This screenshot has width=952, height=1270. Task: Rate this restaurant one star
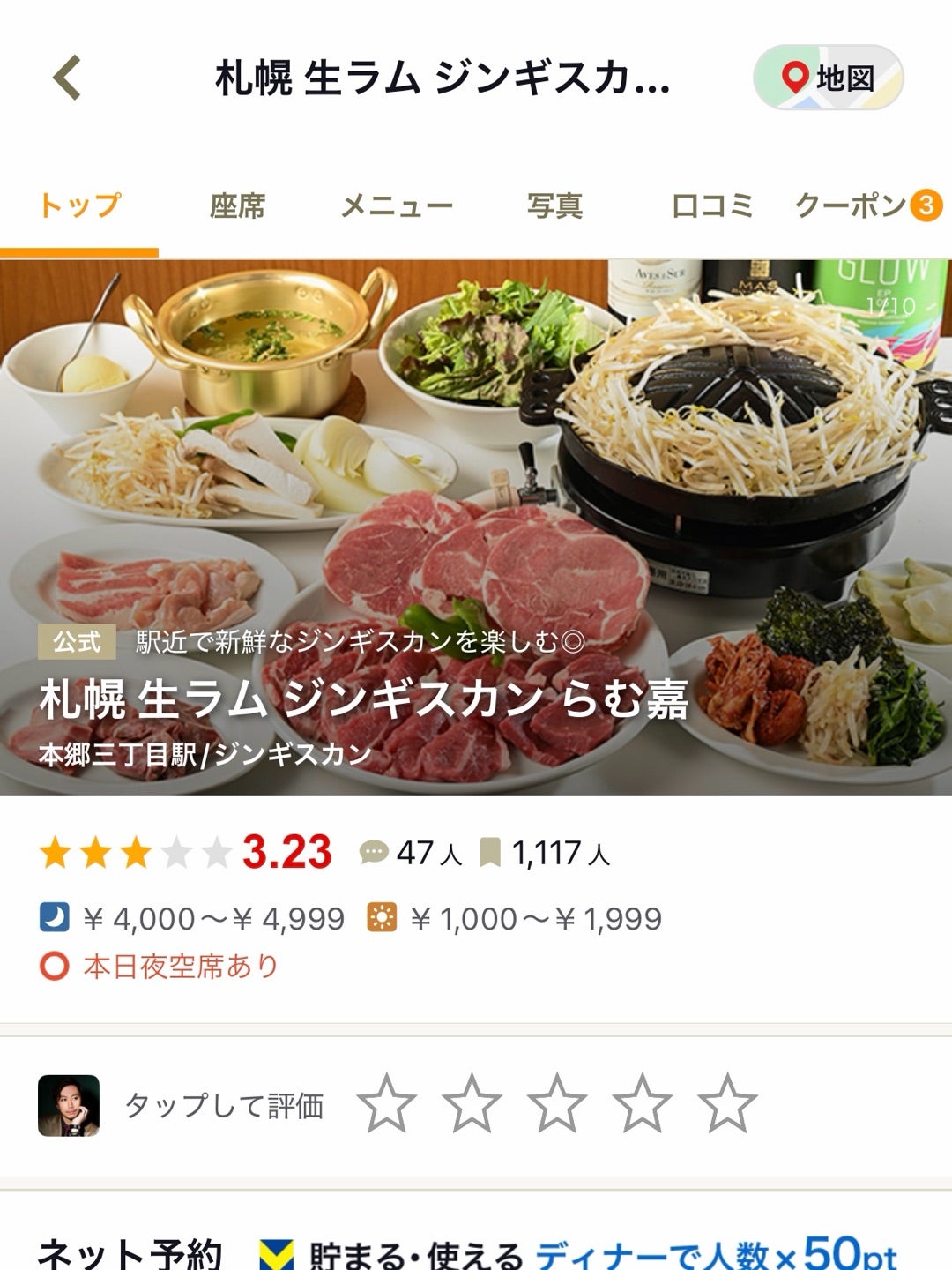[x=387, y=1103]
